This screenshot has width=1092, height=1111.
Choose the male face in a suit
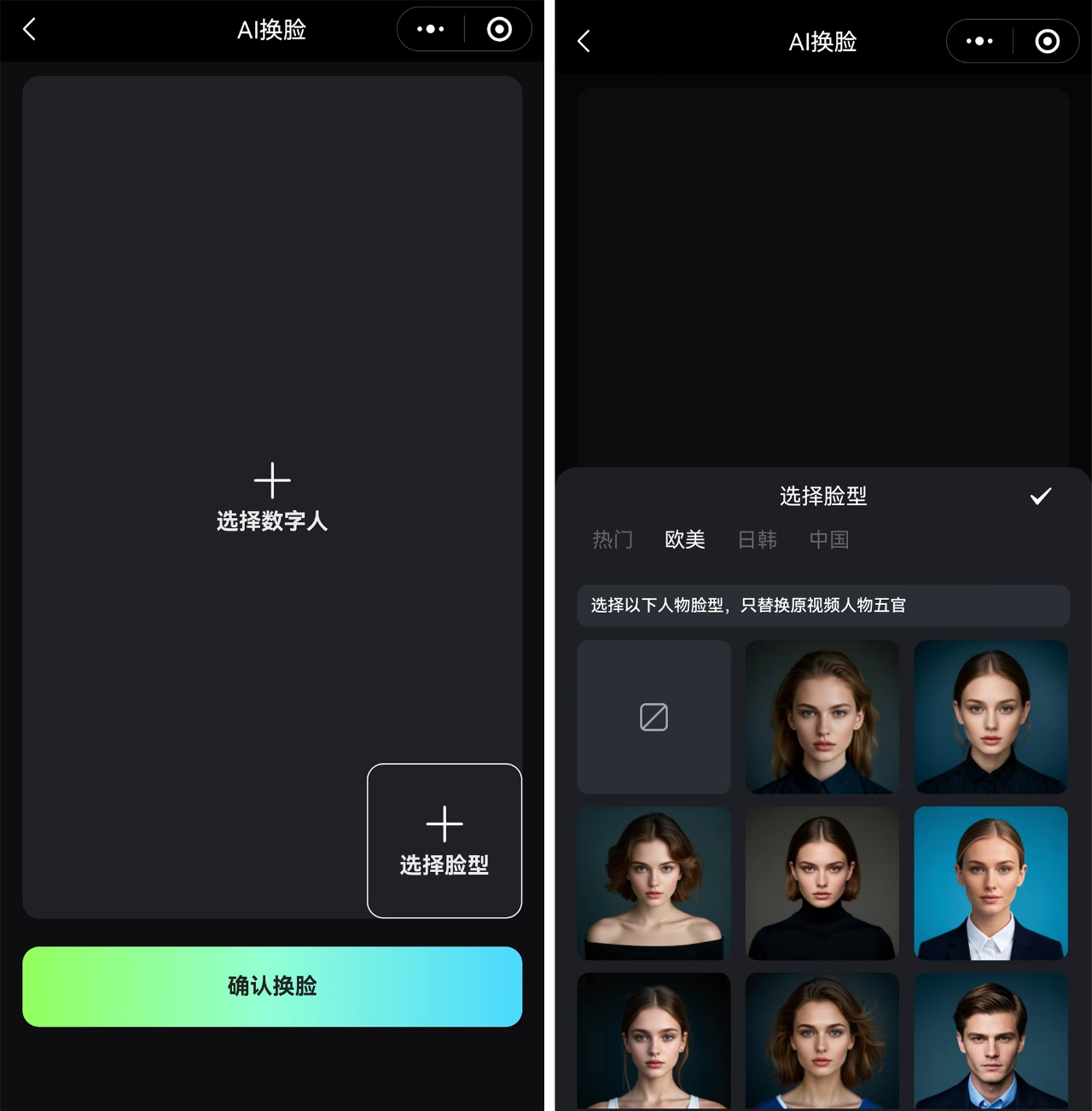[990, 1041]
